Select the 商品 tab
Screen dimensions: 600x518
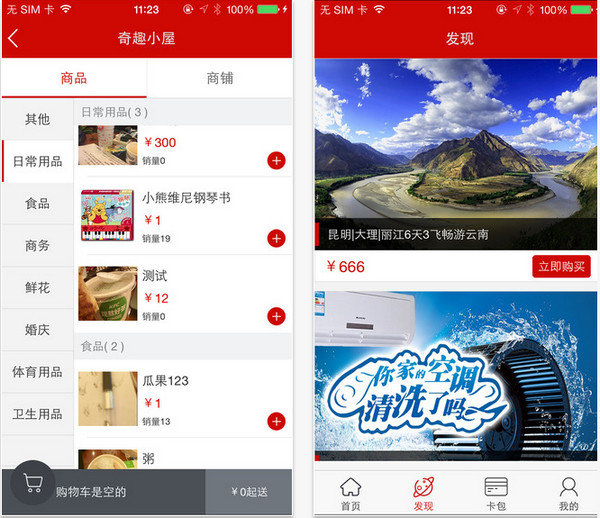[x=74, y=78]
